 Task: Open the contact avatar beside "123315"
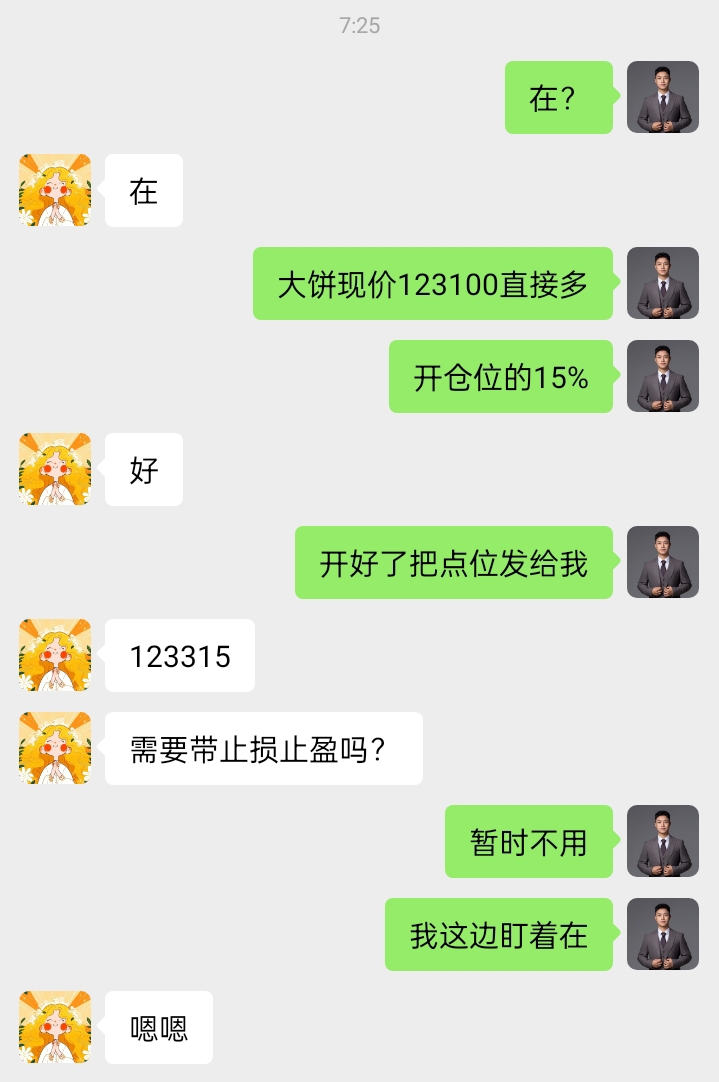(55, 655)
